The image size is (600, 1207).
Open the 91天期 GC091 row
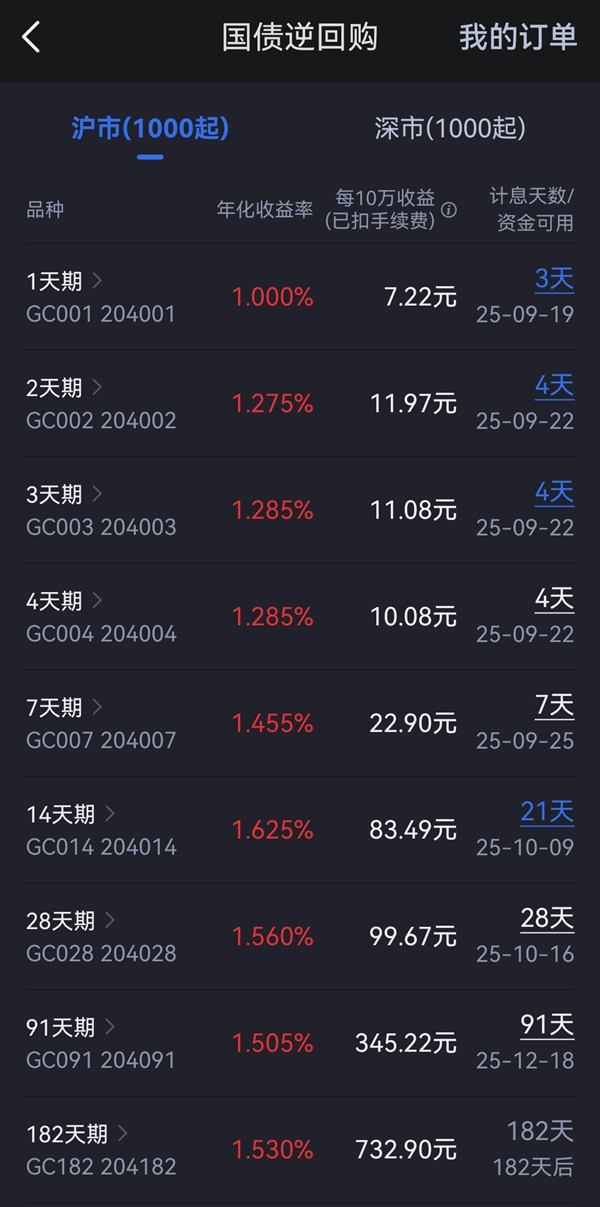point(300,1044)
